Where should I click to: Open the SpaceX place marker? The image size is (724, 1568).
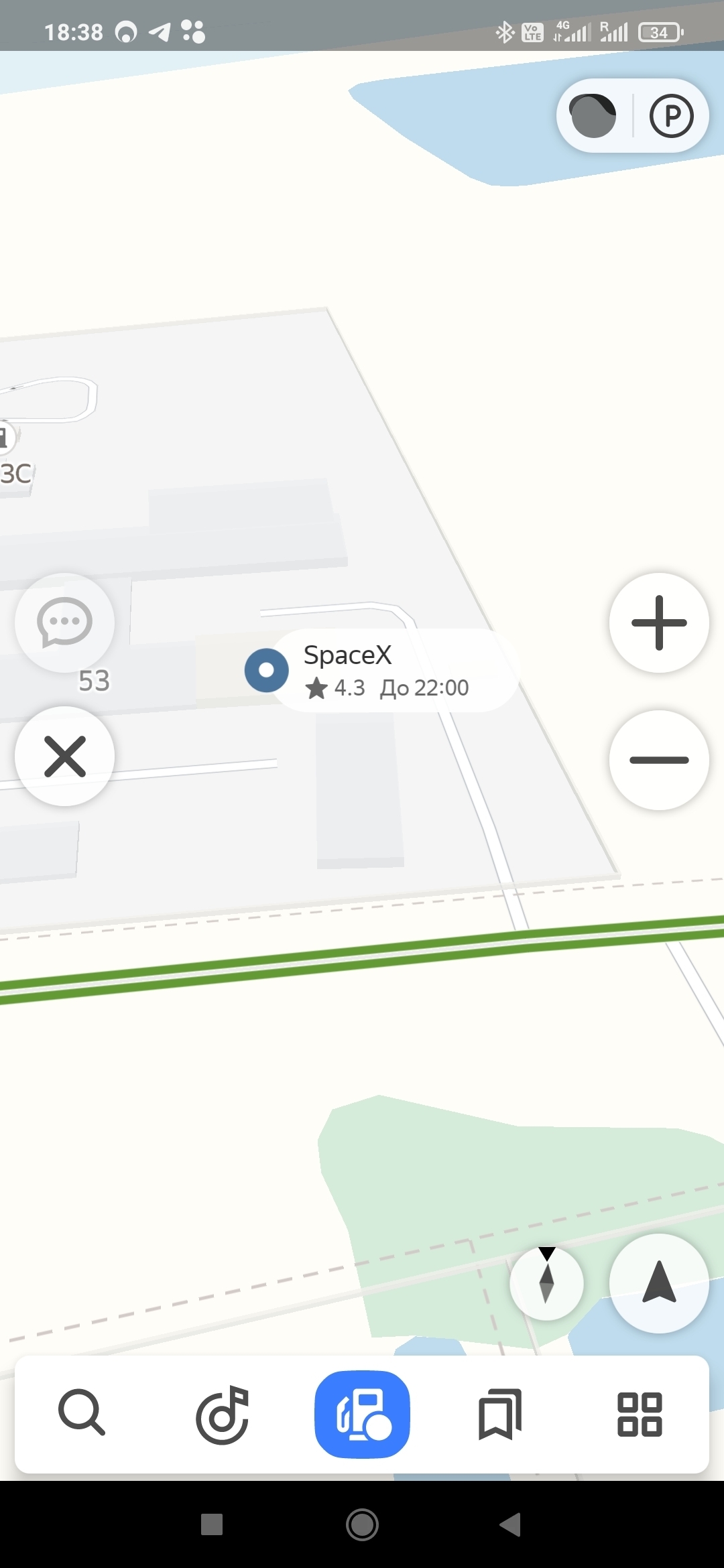point(266,670)
